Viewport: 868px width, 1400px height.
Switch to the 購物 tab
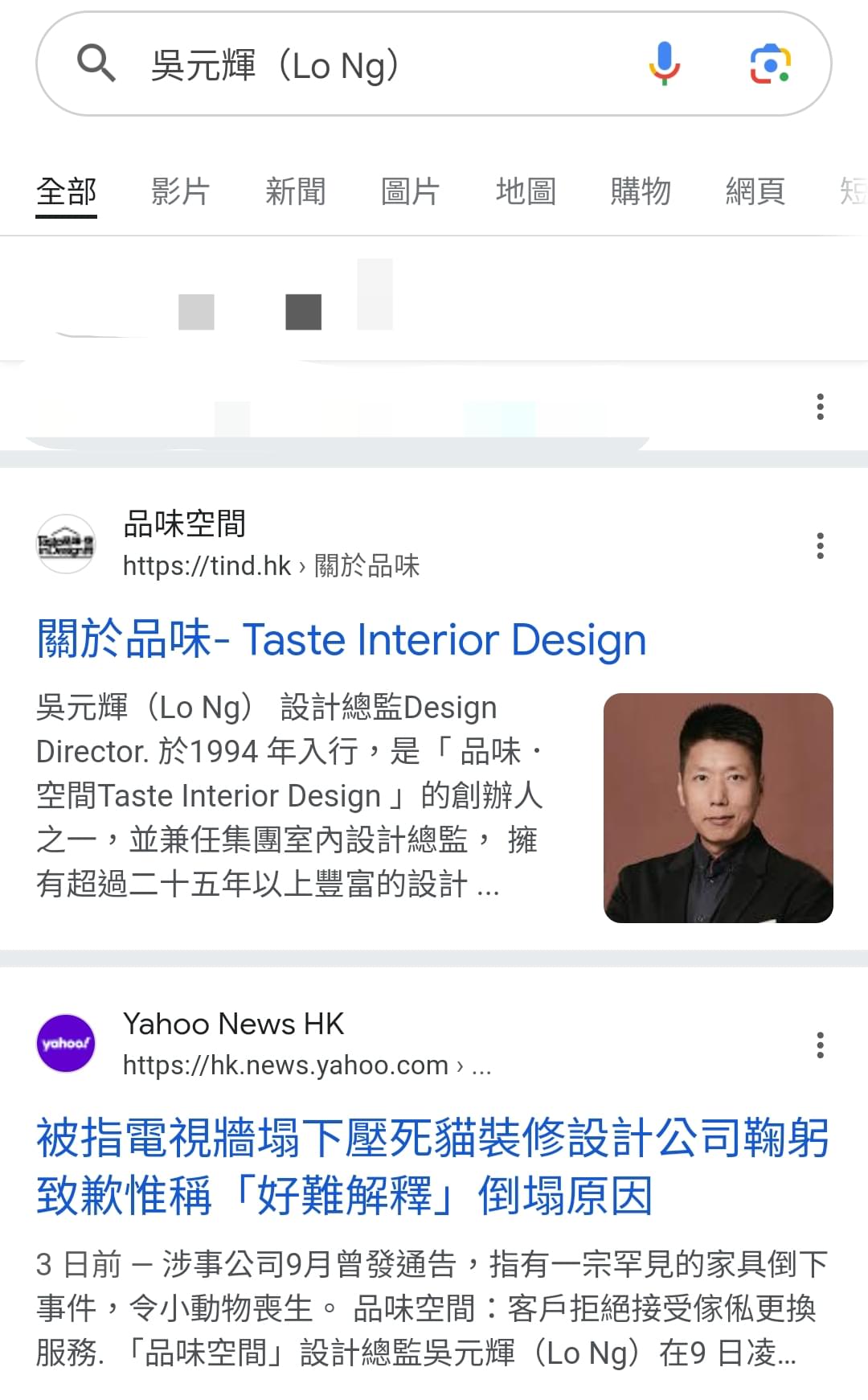click(641, 191)
